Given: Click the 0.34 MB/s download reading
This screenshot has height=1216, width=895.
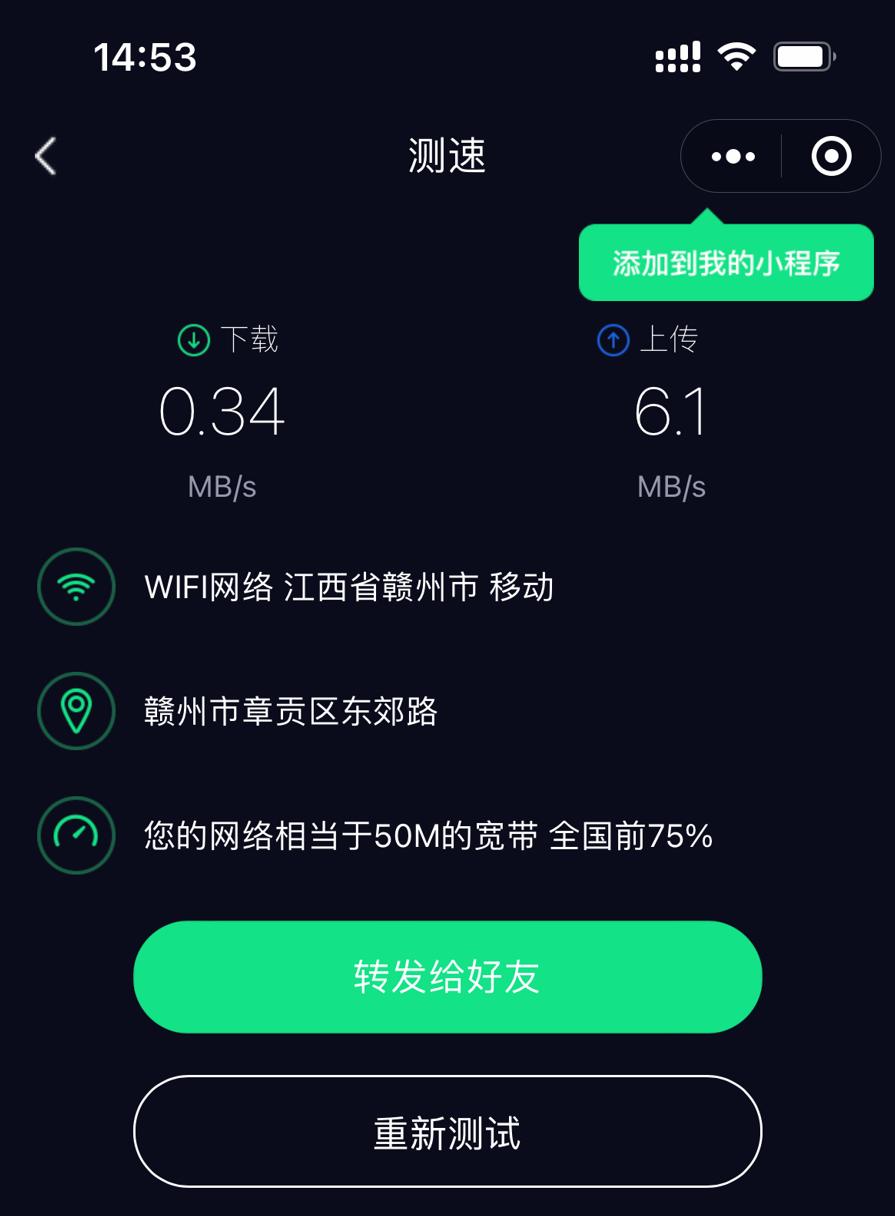Looking at the screenshot, I should [x=221, y=413].
